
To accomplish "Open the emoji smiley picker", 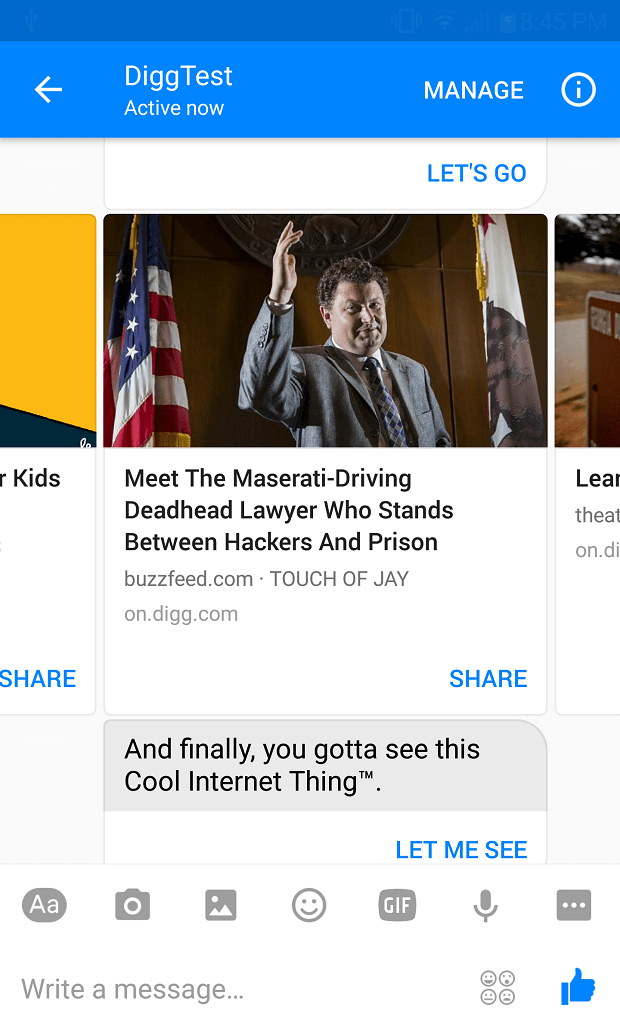I will coord(309,906).
